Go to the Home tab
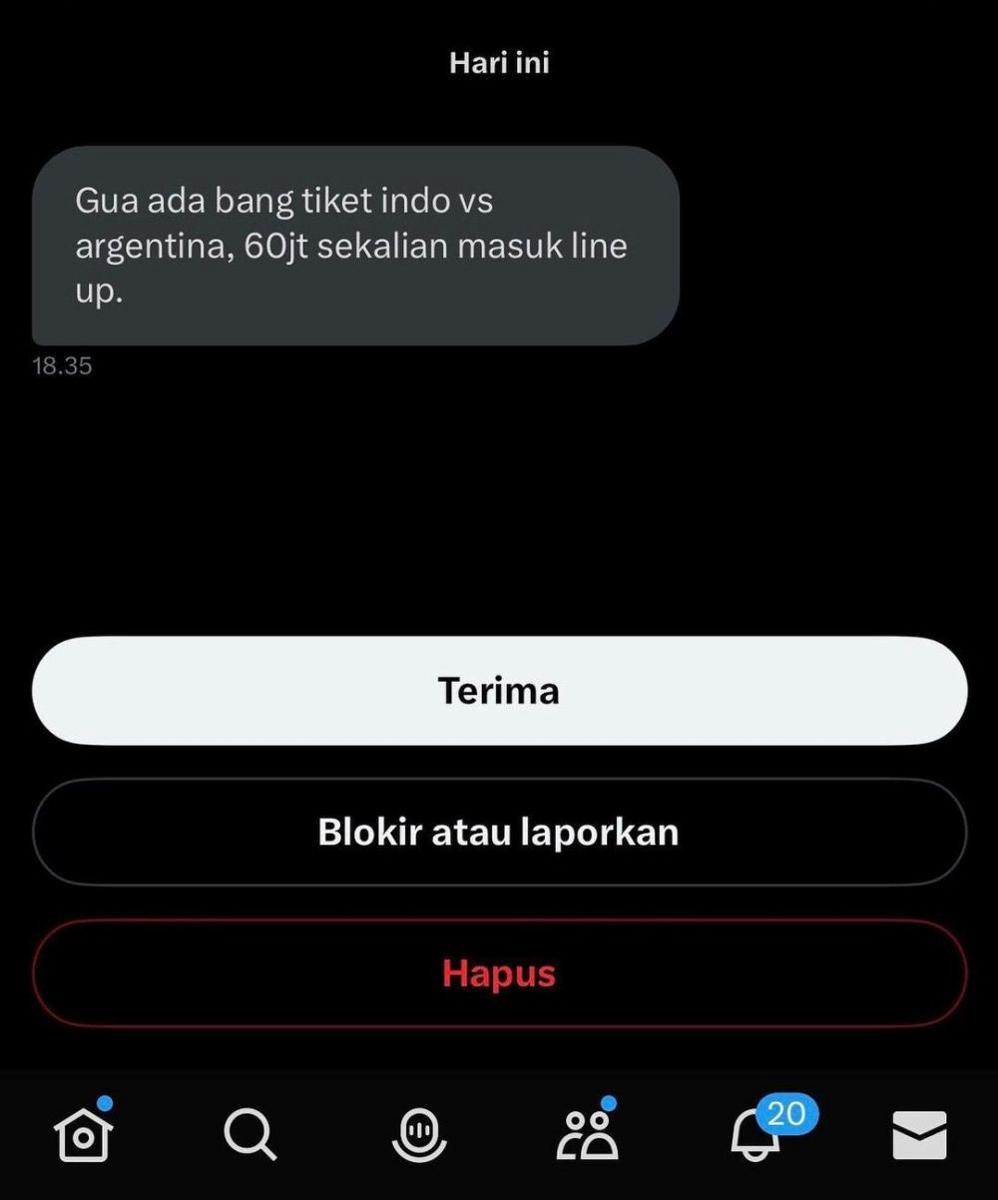Screen dimensions: 998x1200 point(83,1135)
